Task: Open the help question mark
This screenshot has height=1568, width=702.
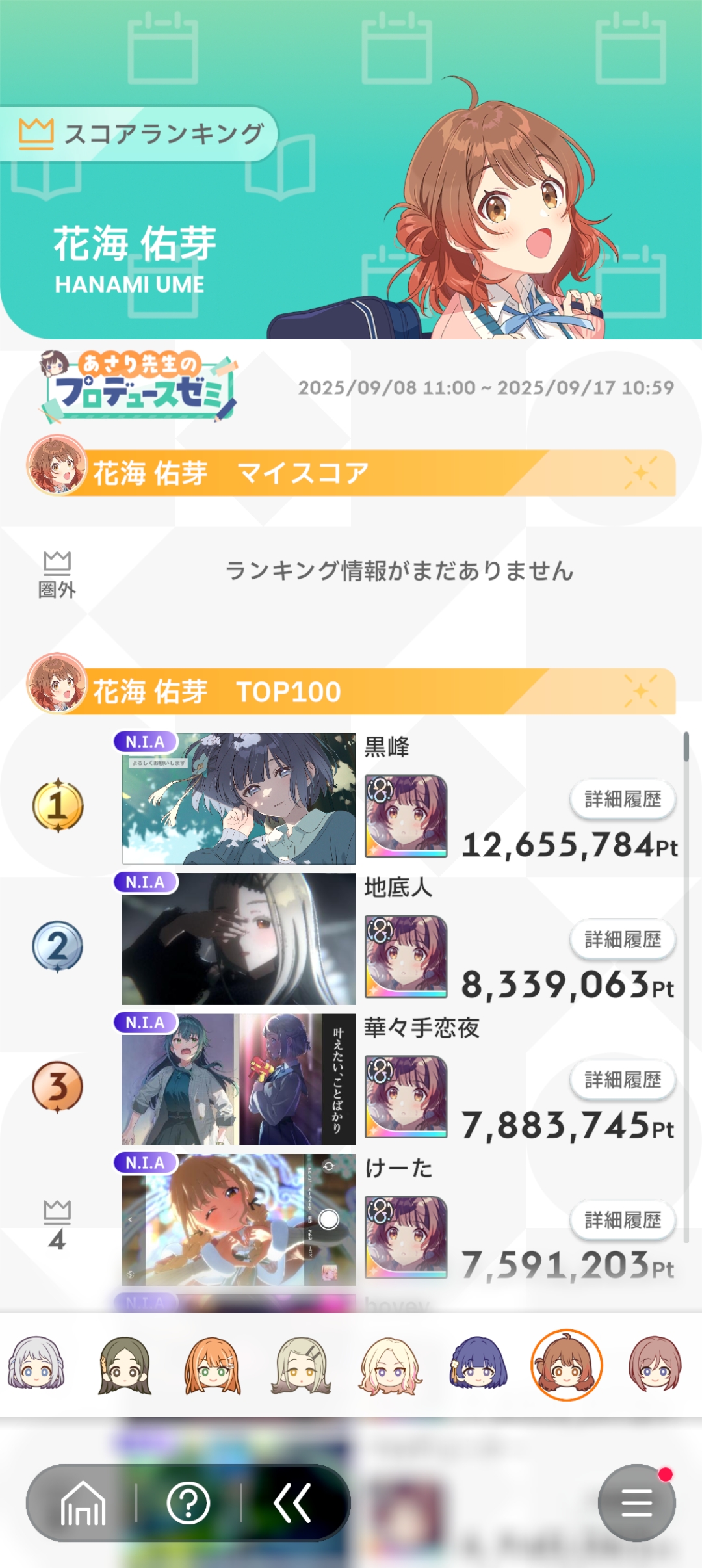Action: 188,1503
